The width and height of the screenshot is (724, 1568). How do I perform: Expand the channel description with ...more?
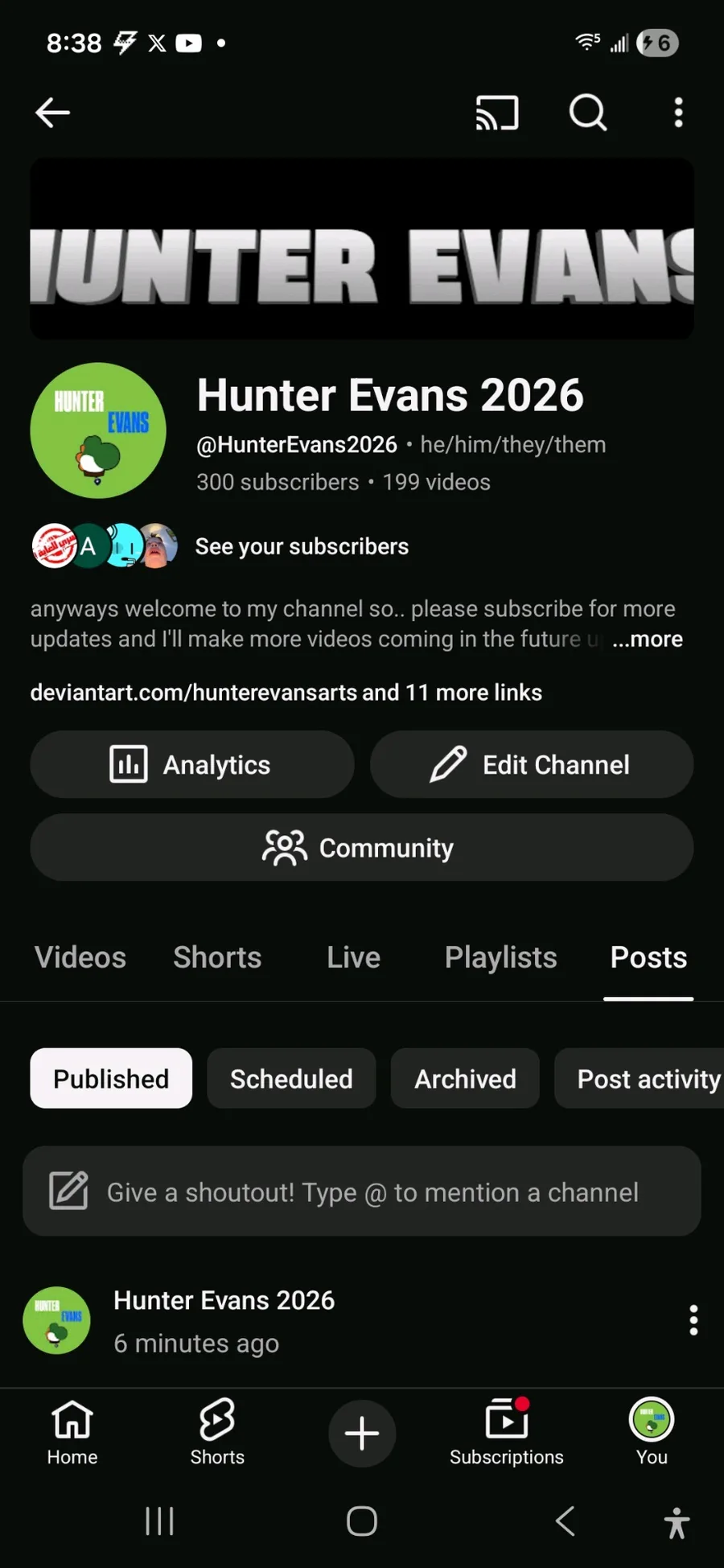[648, 640]
